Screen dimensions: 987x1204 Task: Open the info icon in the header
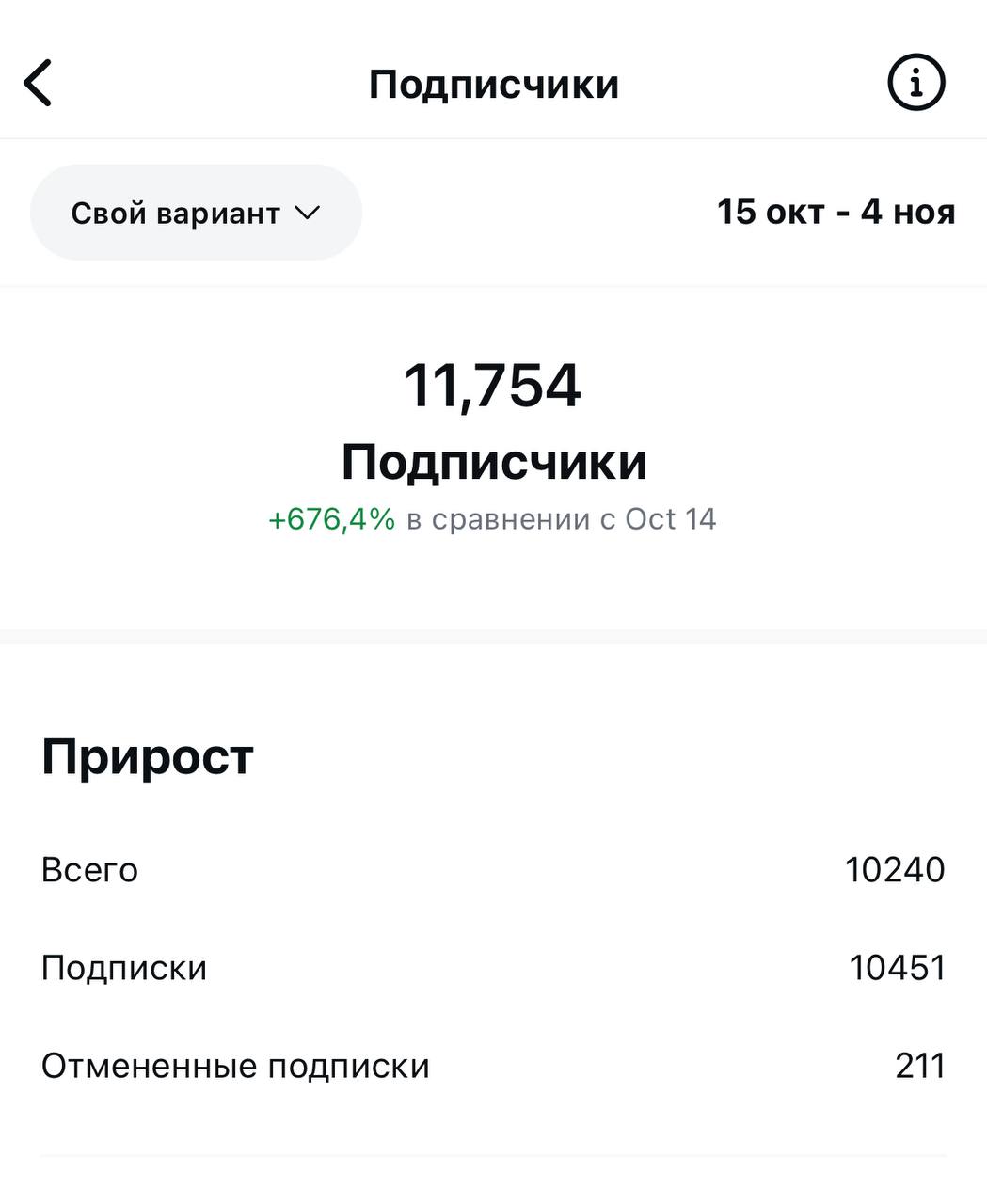[915, 83]
